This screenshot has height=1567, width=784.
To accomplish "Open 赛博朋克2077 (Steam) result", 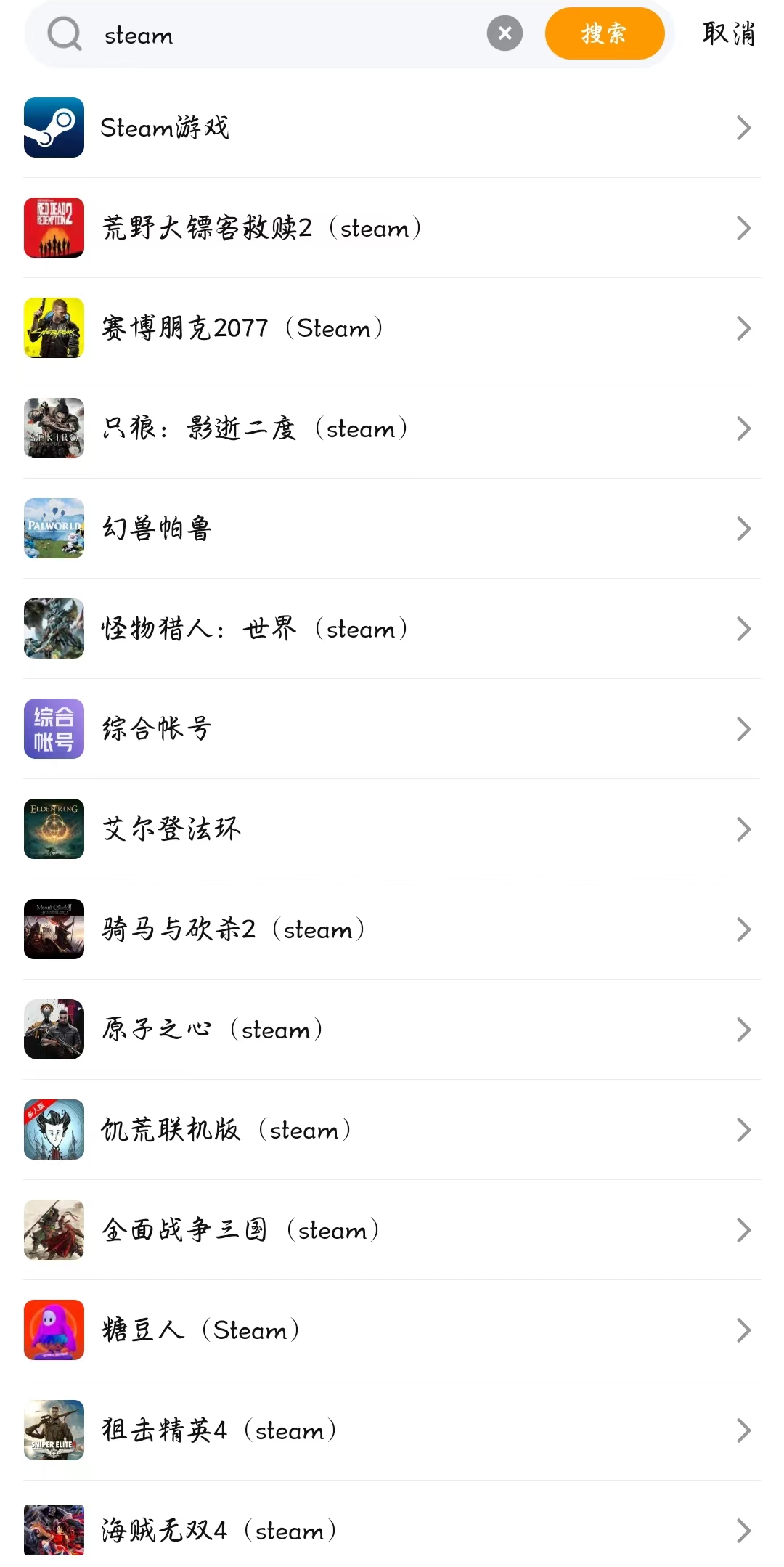I will pyautogui.click(x=392, y=328).
